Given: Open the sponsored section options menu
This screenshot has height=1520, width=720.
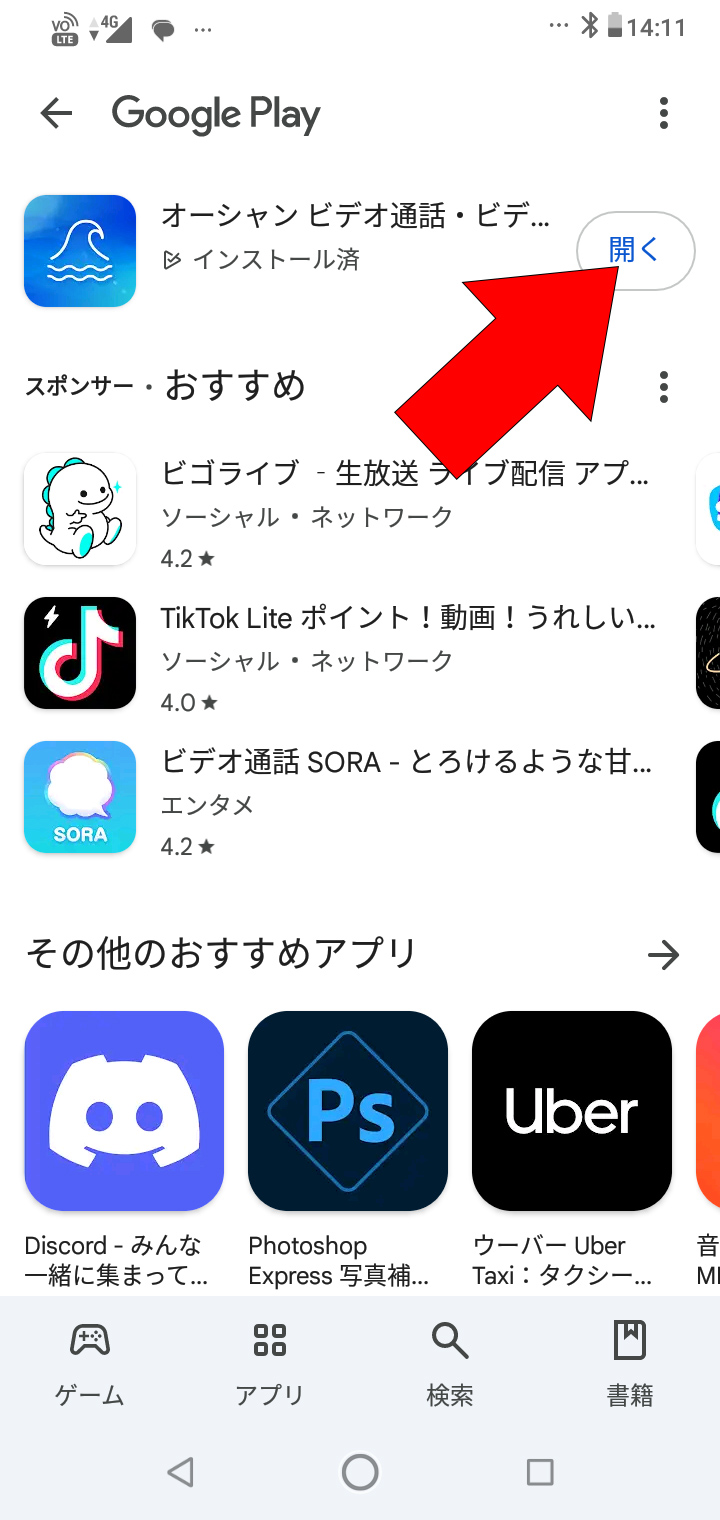Looking at the screenshot, I should 663,386.
